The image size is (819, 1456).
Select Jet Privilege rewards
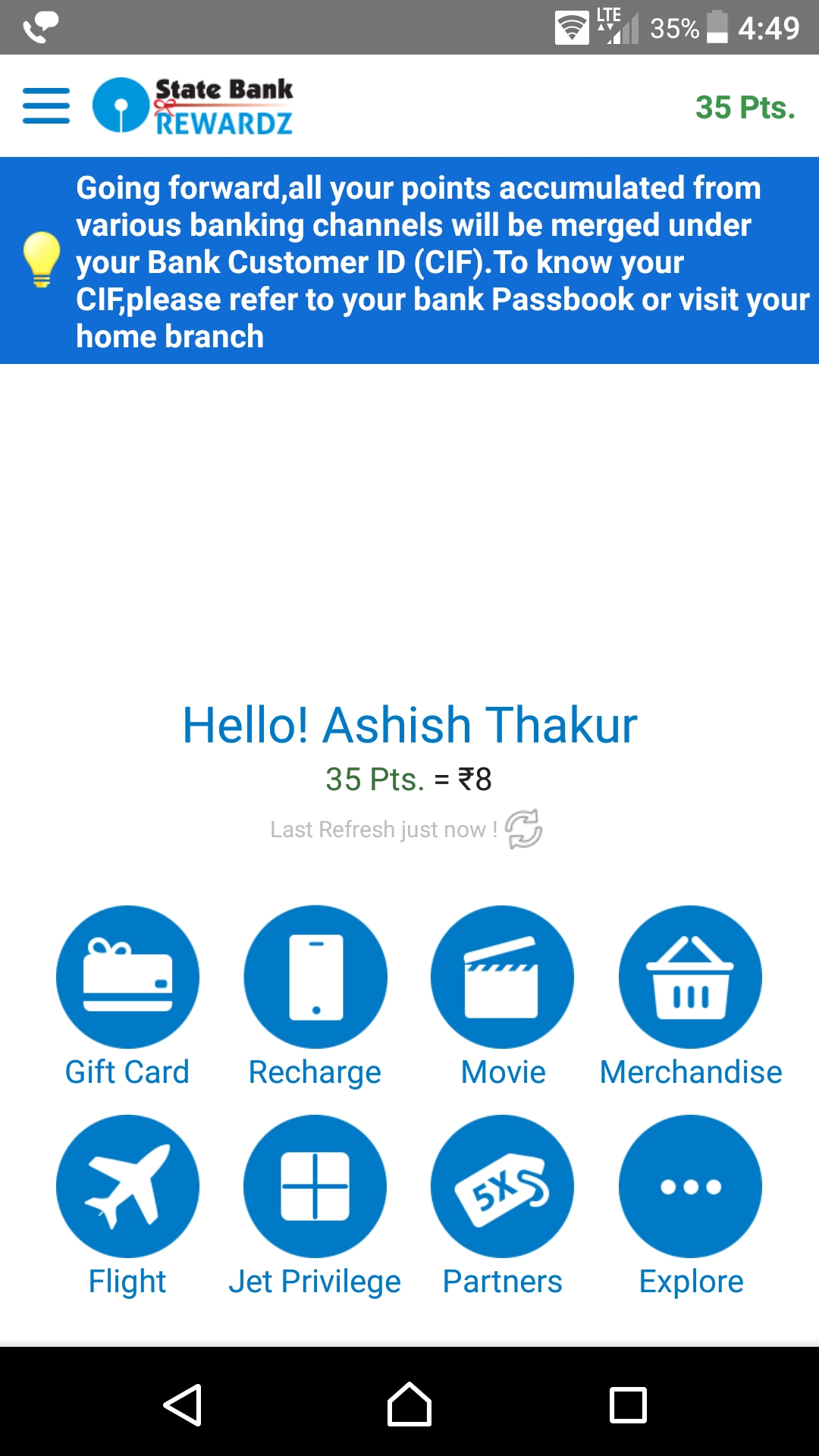315,1186
